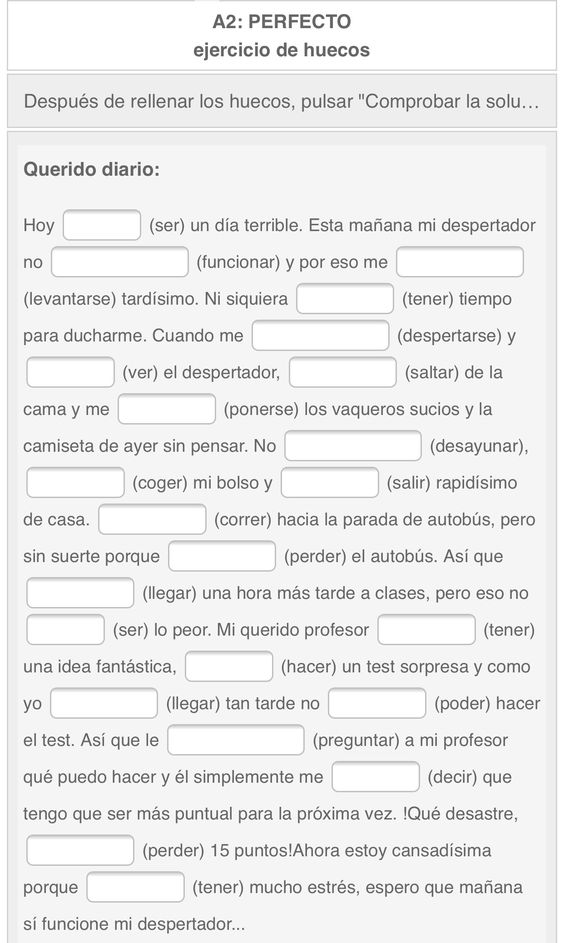Tap the blank before (preguntar)

click(x=236, y=740)
